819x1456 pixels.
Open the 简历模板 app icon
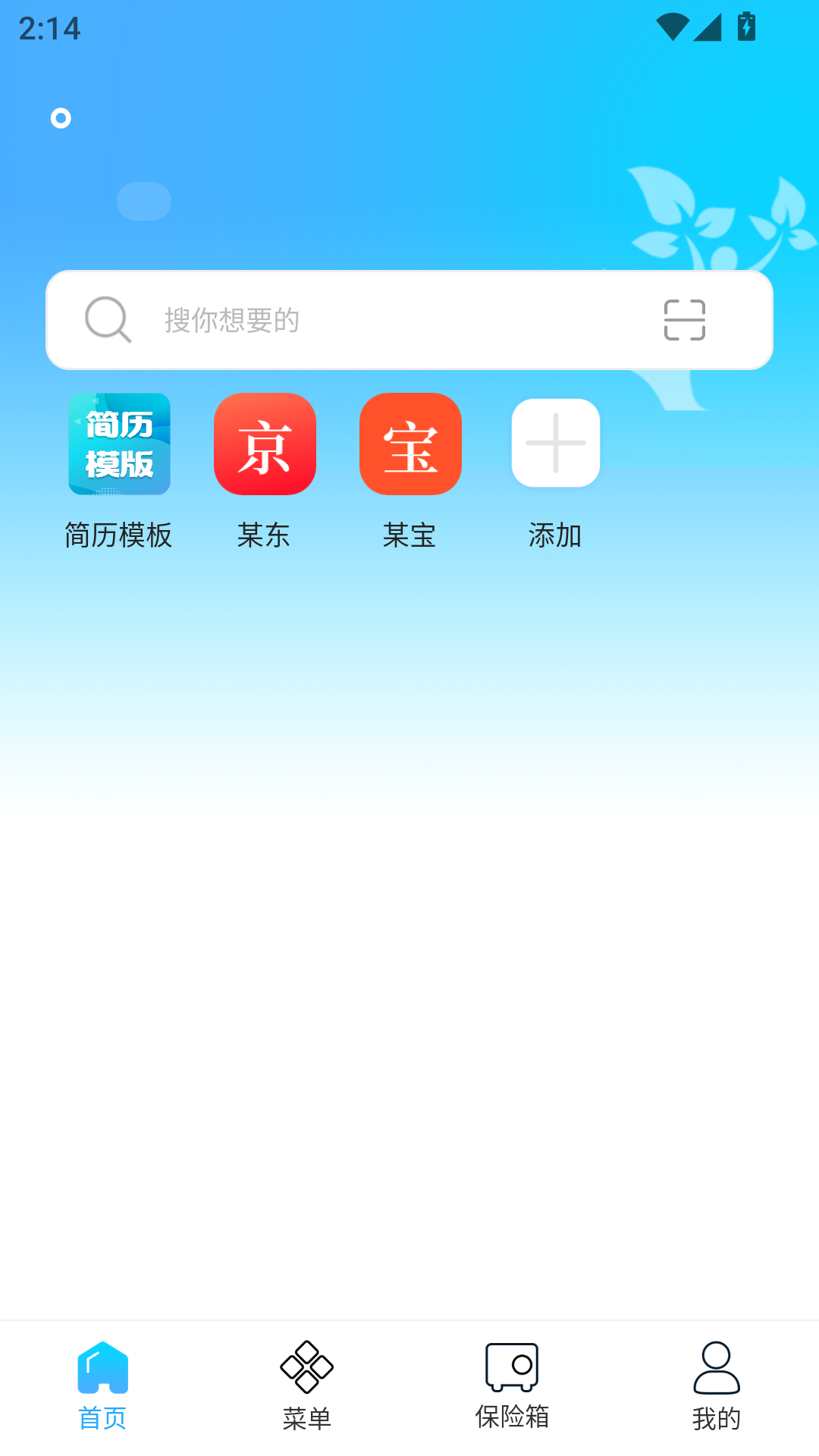tap(118, 444)
